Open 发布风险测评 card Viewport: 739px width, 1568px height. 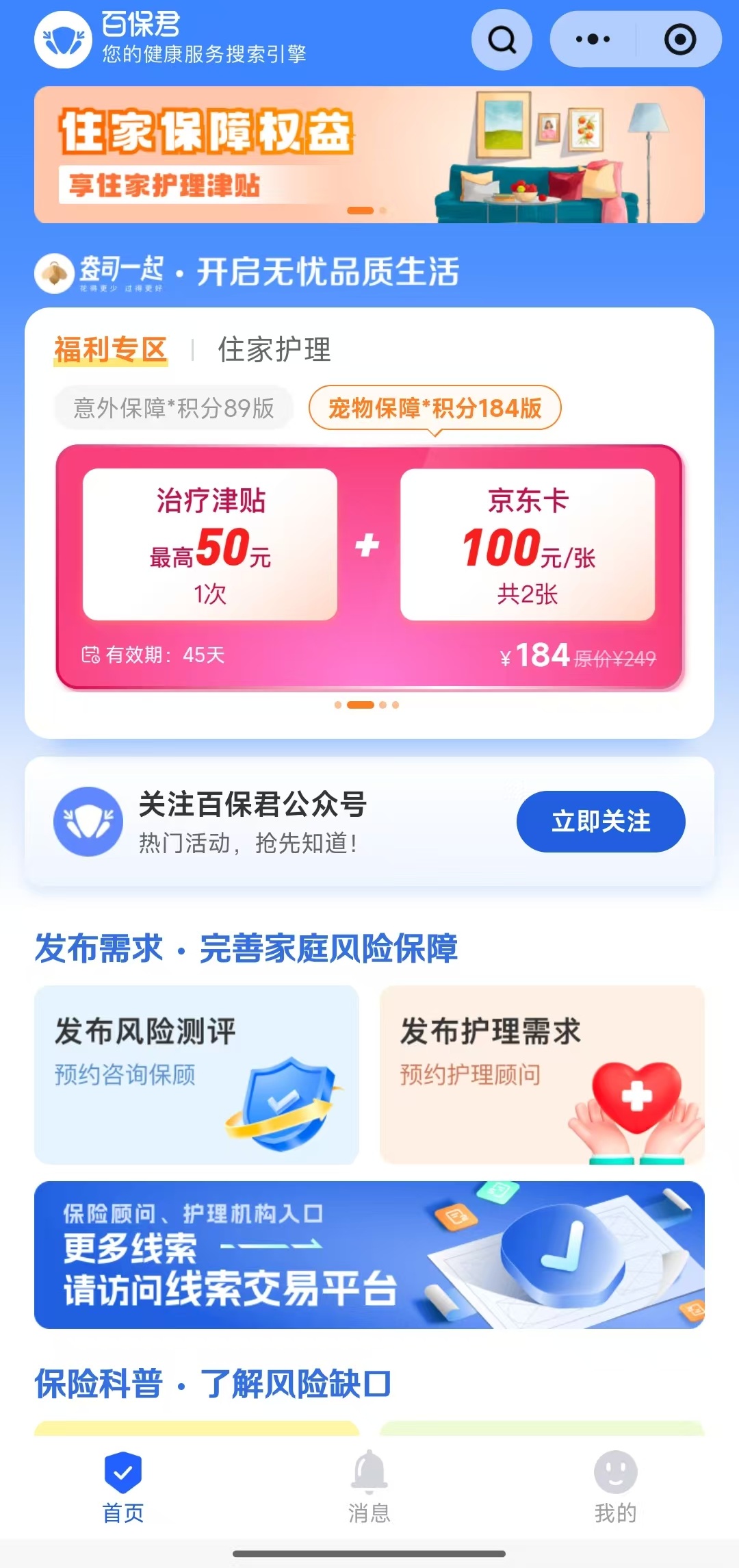point(196,1074)
